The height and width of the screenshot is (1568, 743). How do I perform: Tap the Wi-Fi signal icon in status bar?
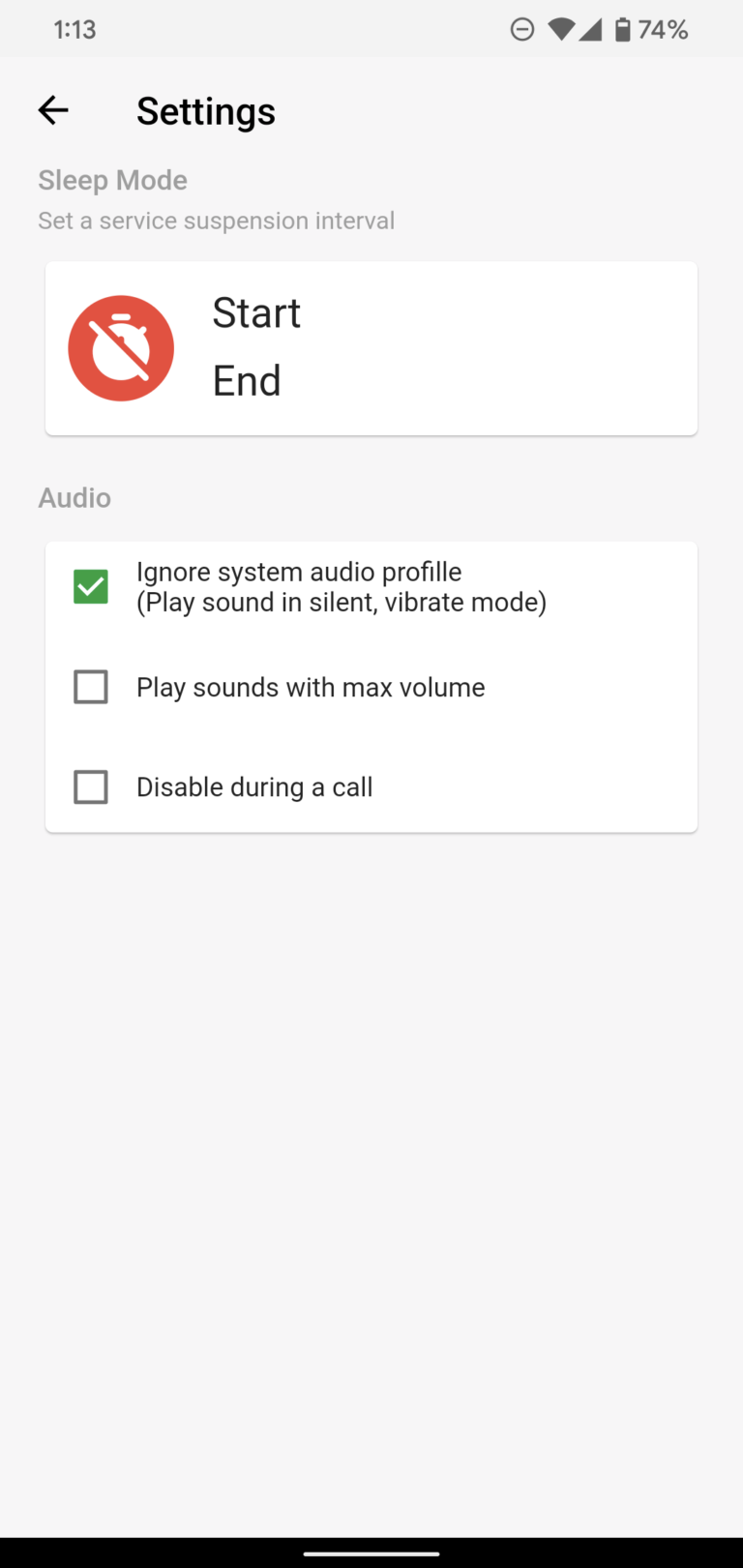point(561,29)
